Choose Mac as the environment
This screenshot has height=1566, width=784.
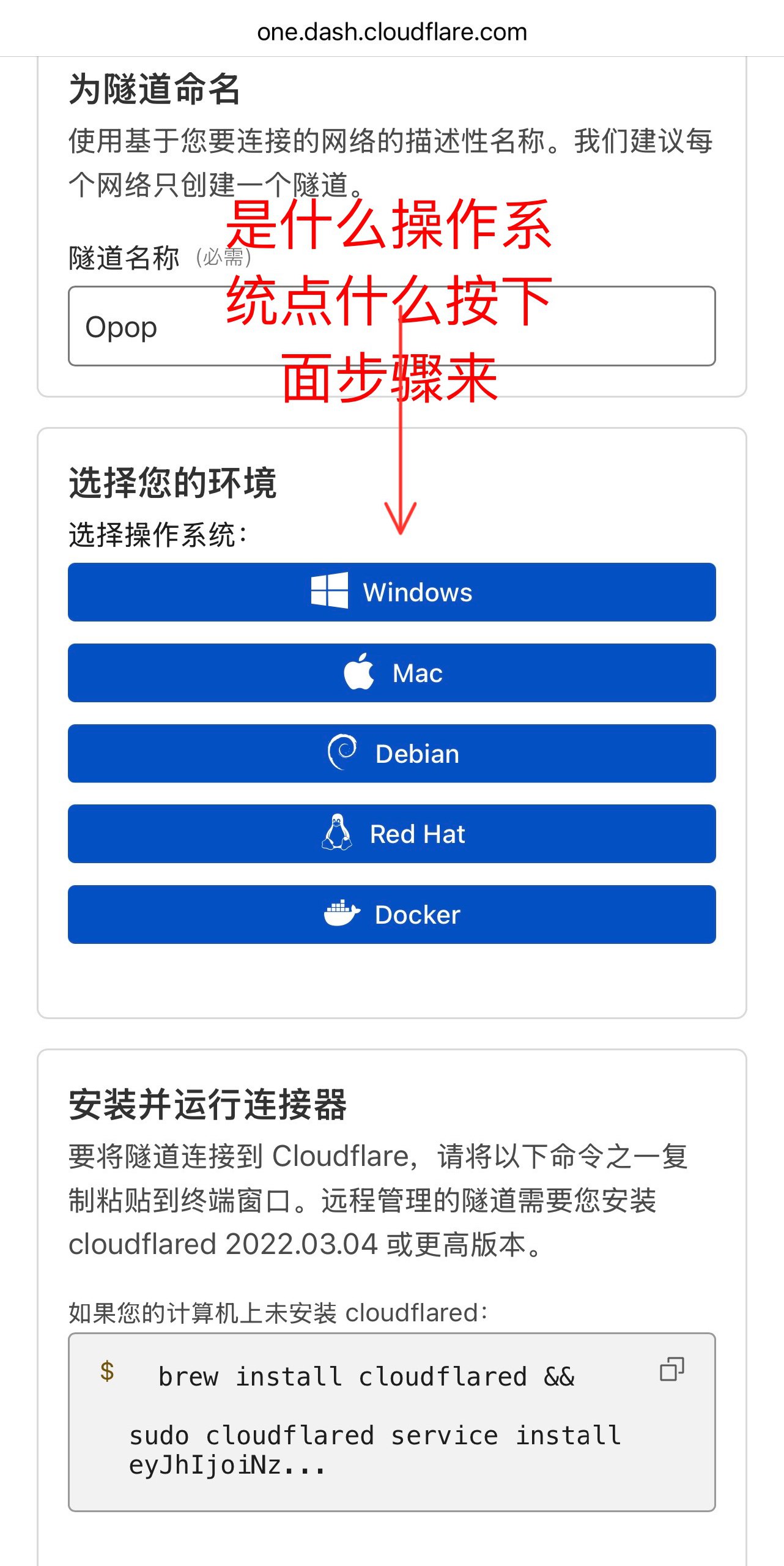[391, 673]
